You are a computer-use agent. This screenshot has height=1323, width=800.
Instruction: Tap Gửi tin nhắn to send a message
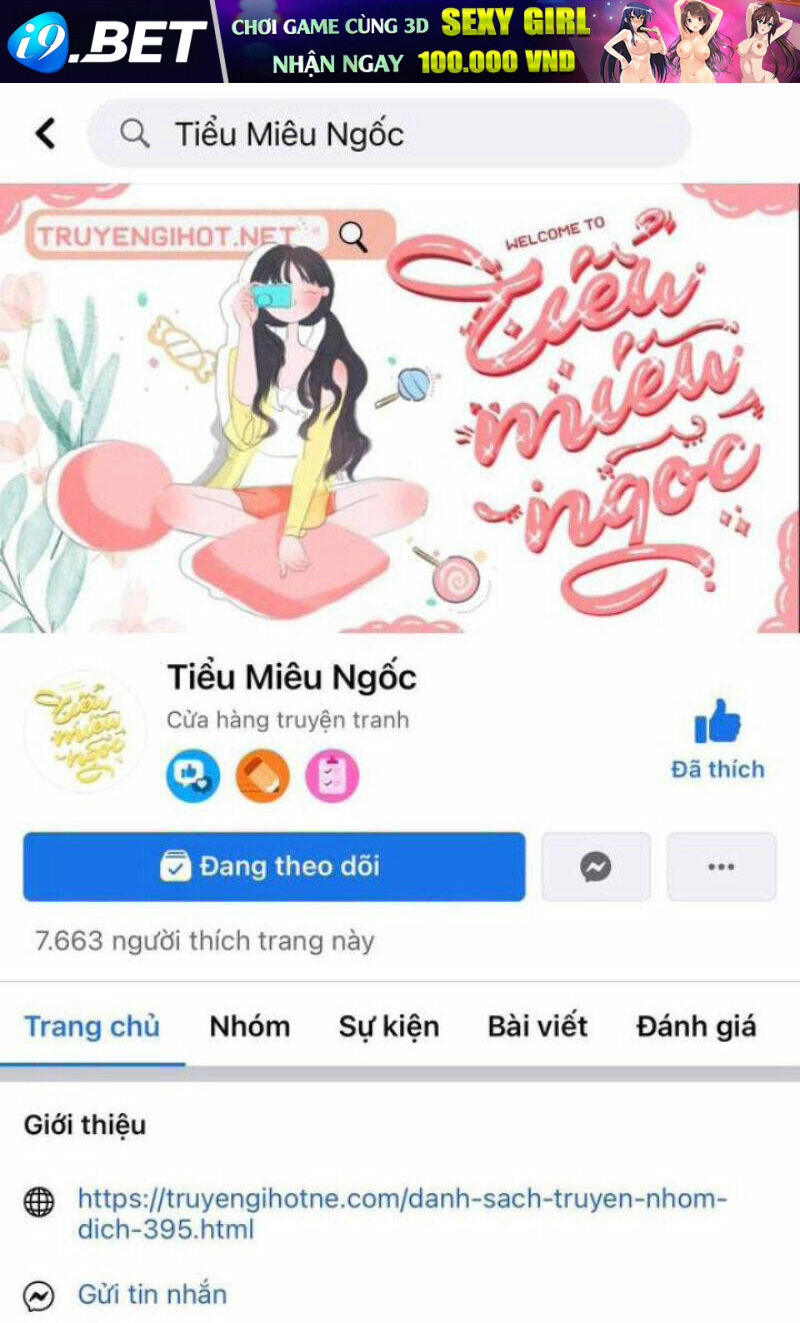pos(152,1294)
